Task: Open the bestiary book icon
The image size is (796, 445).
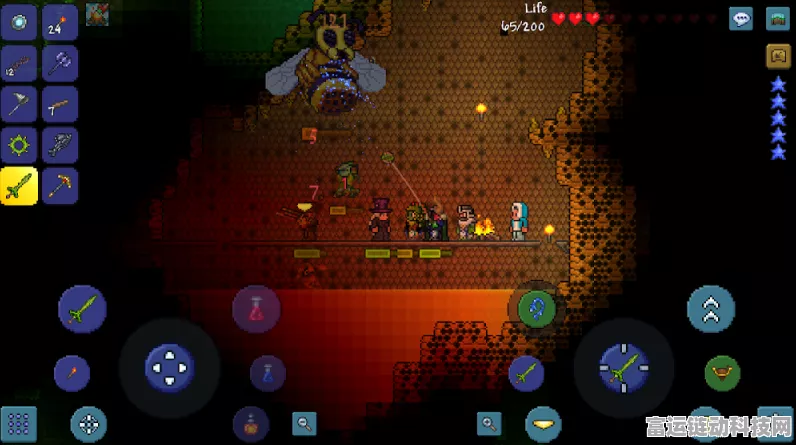Action: click(x=777, y=55)
